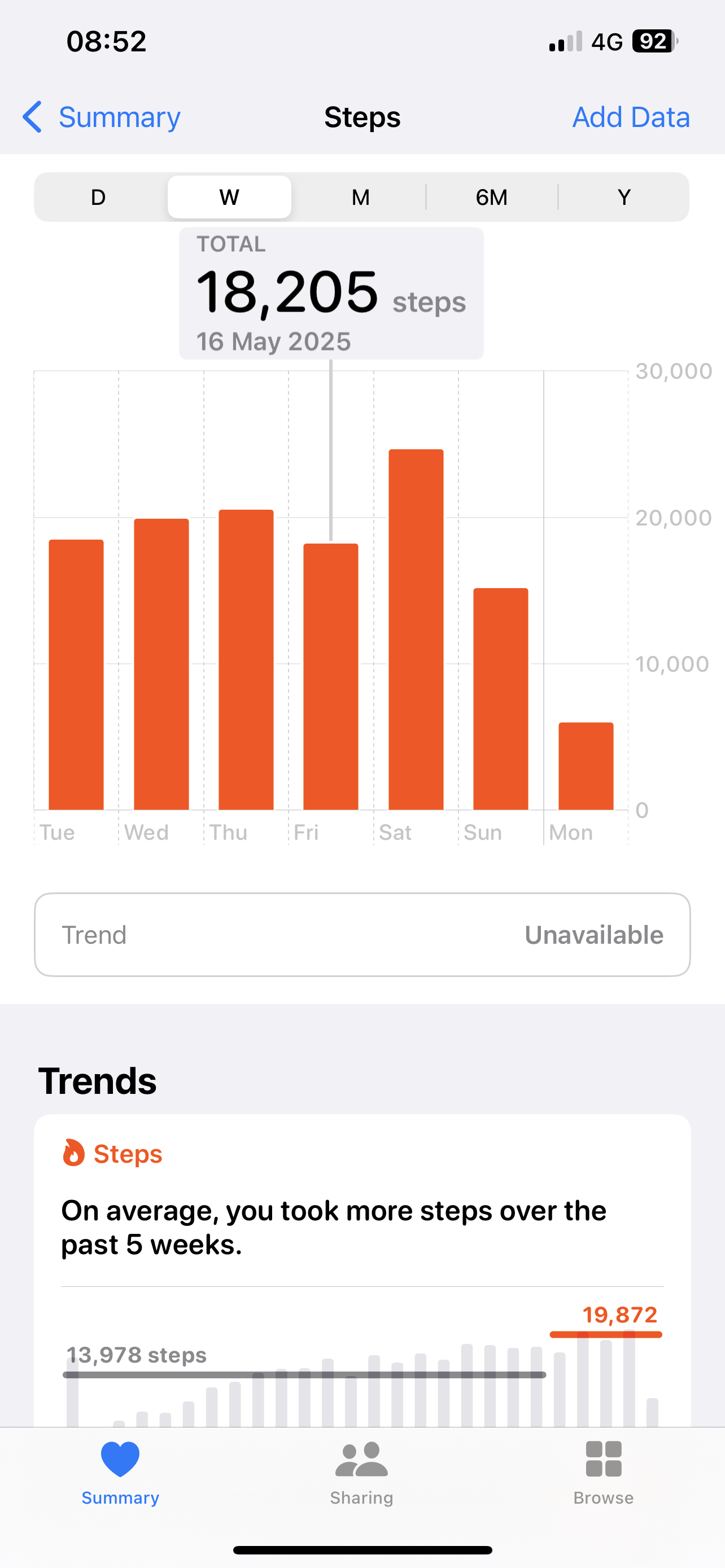Switch to the Sharing tab
725x1568 pixels.
click(x=361, y=1473)
